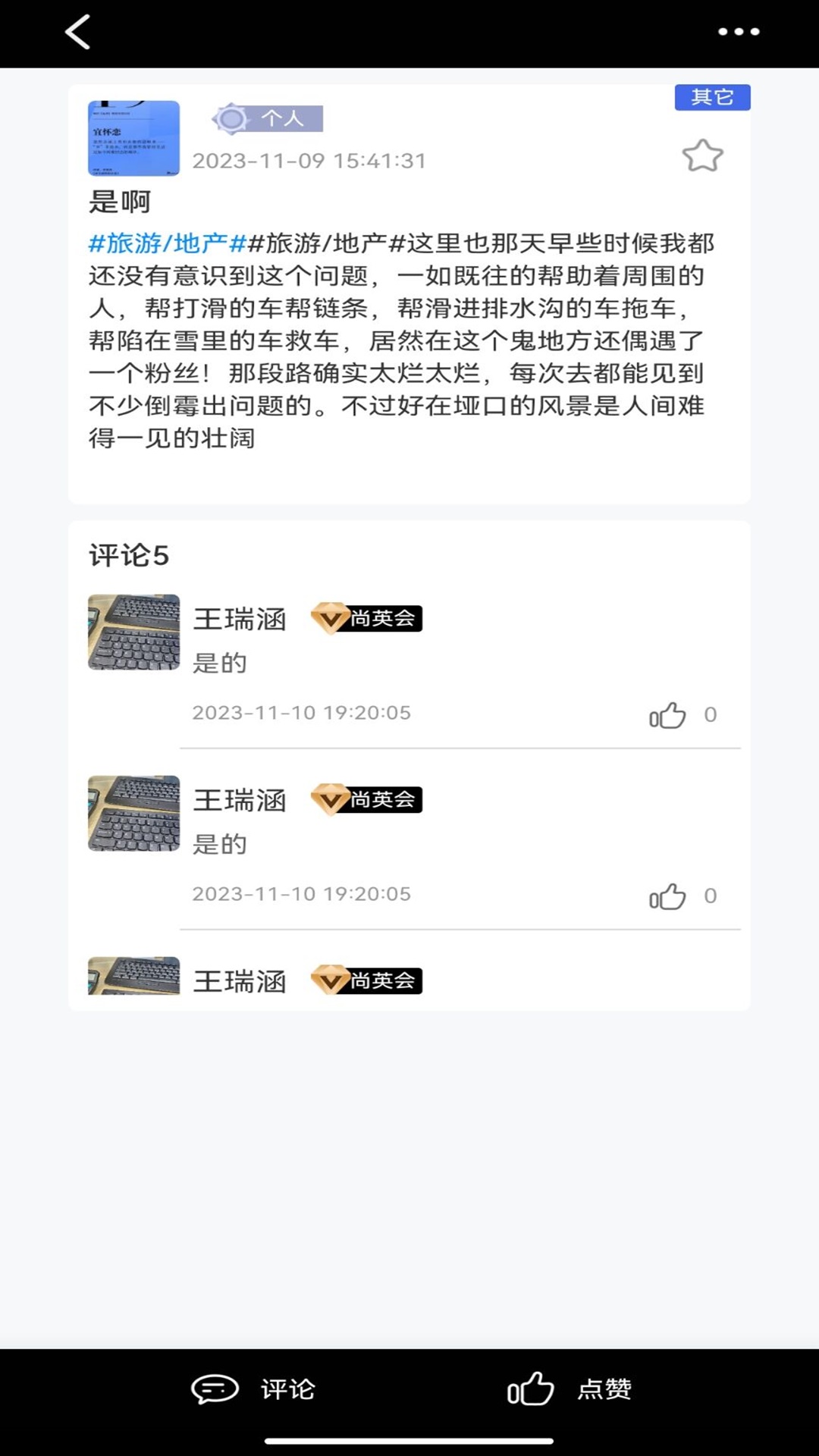Toggle the star to favorite this post

[x=704, y=154]
